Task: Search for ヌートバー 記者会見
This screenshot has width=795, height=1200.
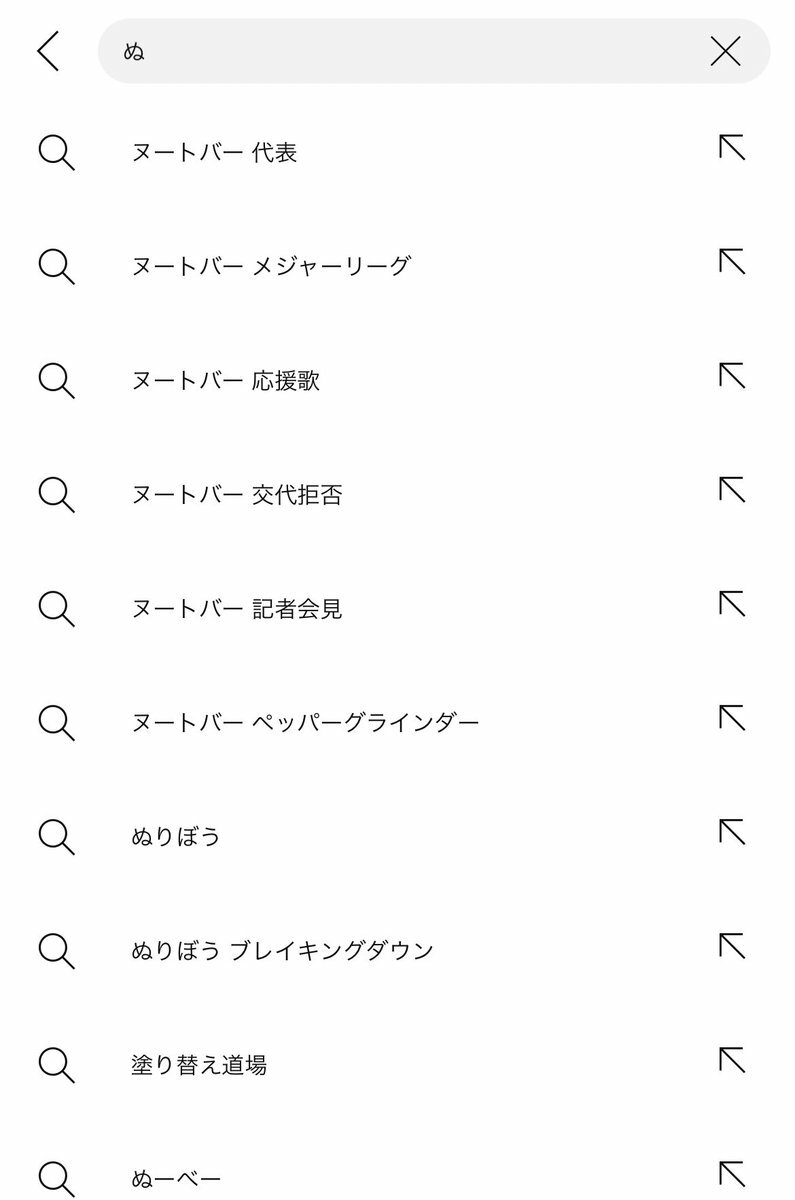Action: 237,609
